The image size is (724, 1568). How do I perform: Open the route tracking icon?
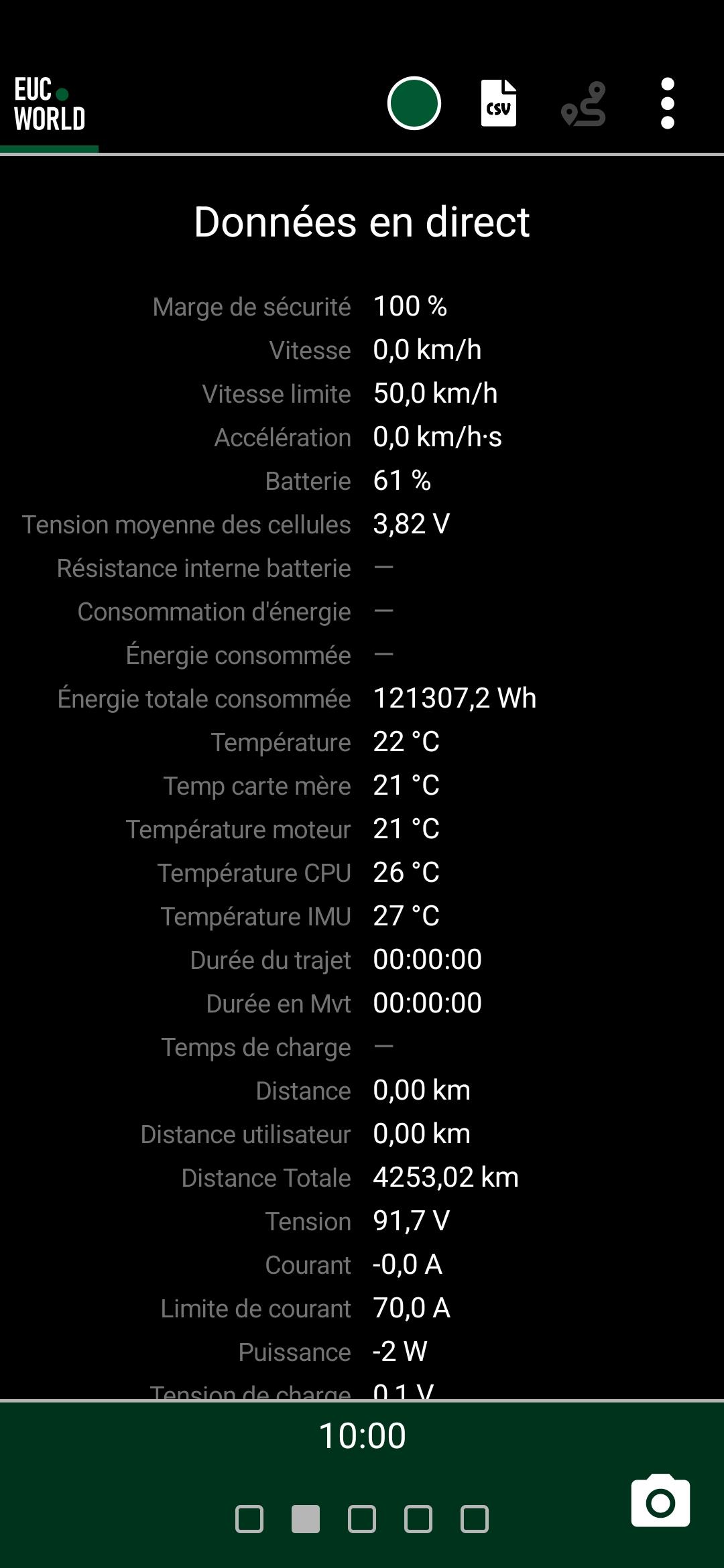point(583,104)
